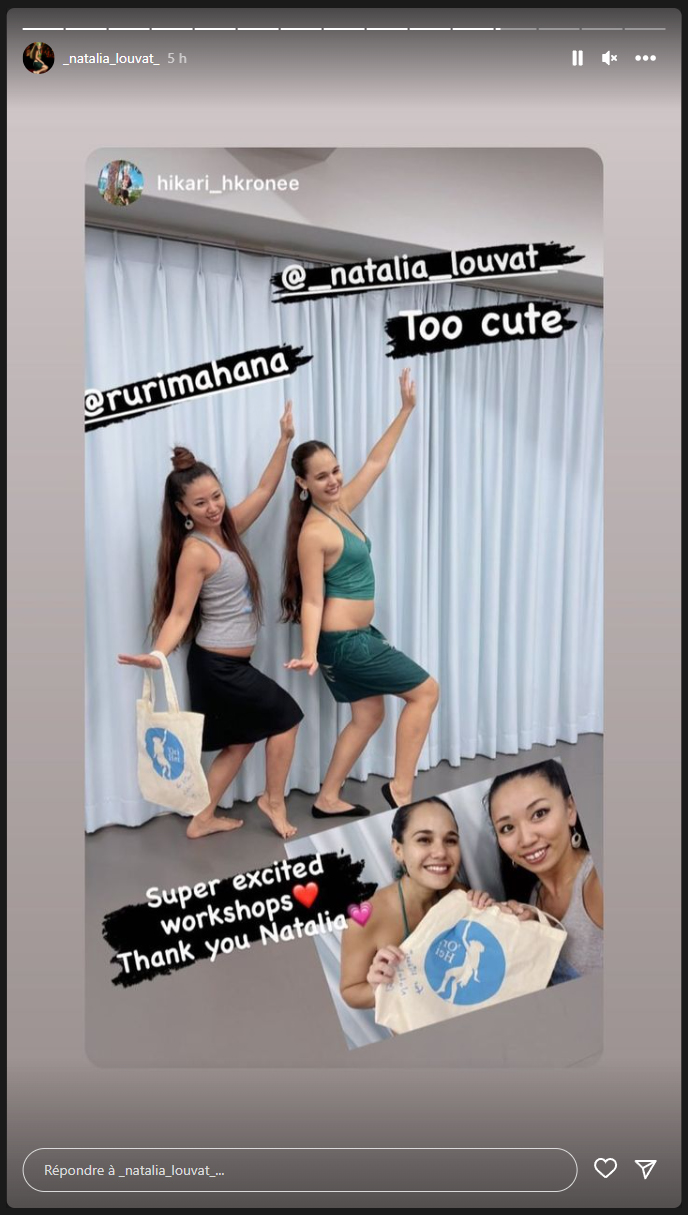
Task: Open the story overflow menu
Action: point(645,58)
